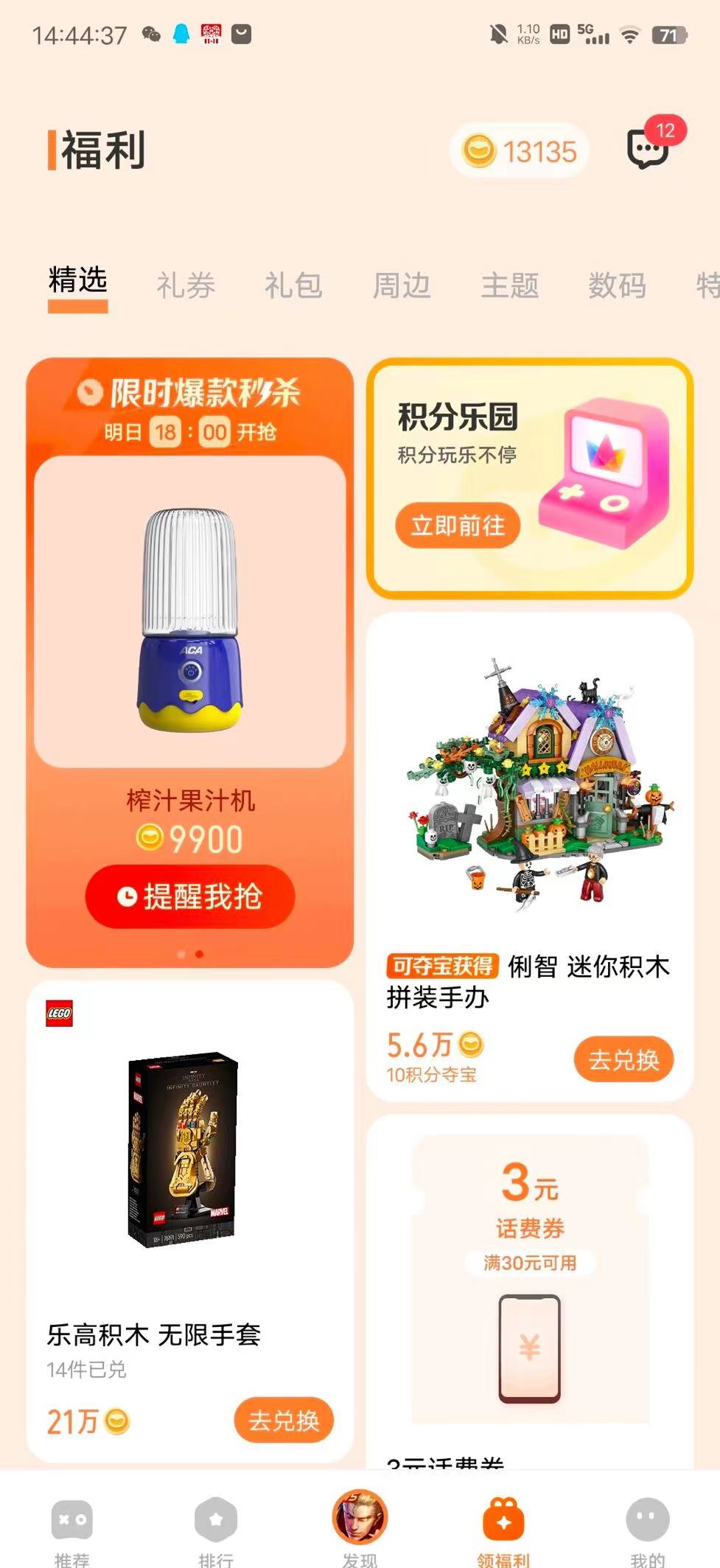Open the 推荐 bottom navigation tab
The image size is (720, 1568).
[x=71, y=1530]
